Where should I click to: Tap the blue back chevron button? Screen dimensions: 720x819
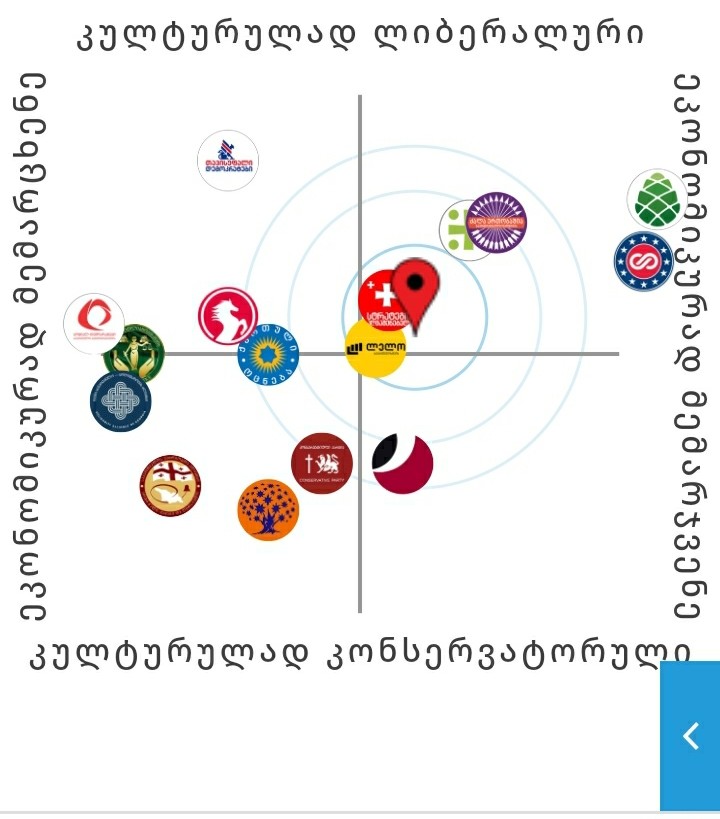[x=690, y=736]
